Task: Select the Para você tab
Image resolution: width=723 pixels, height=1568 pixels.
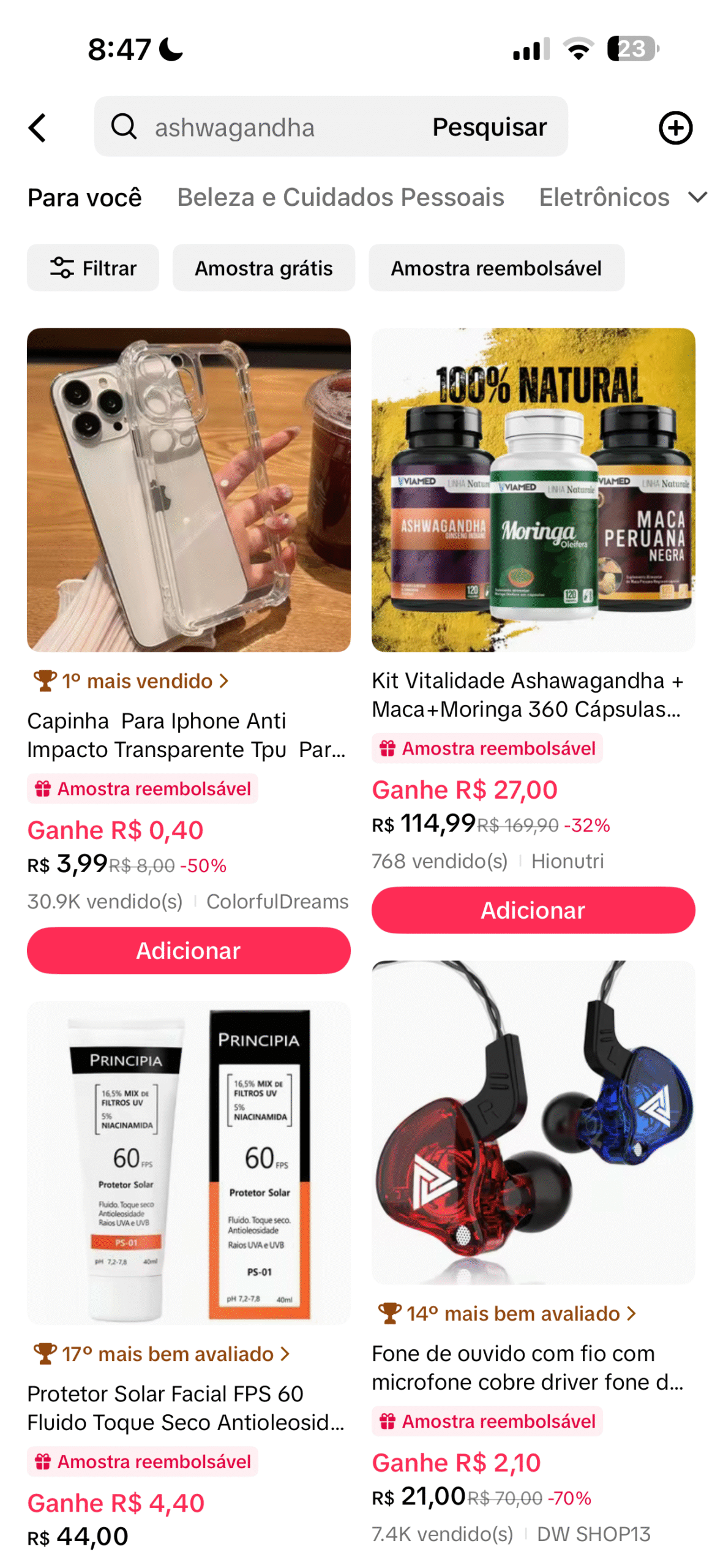Action: click(84, 197)
